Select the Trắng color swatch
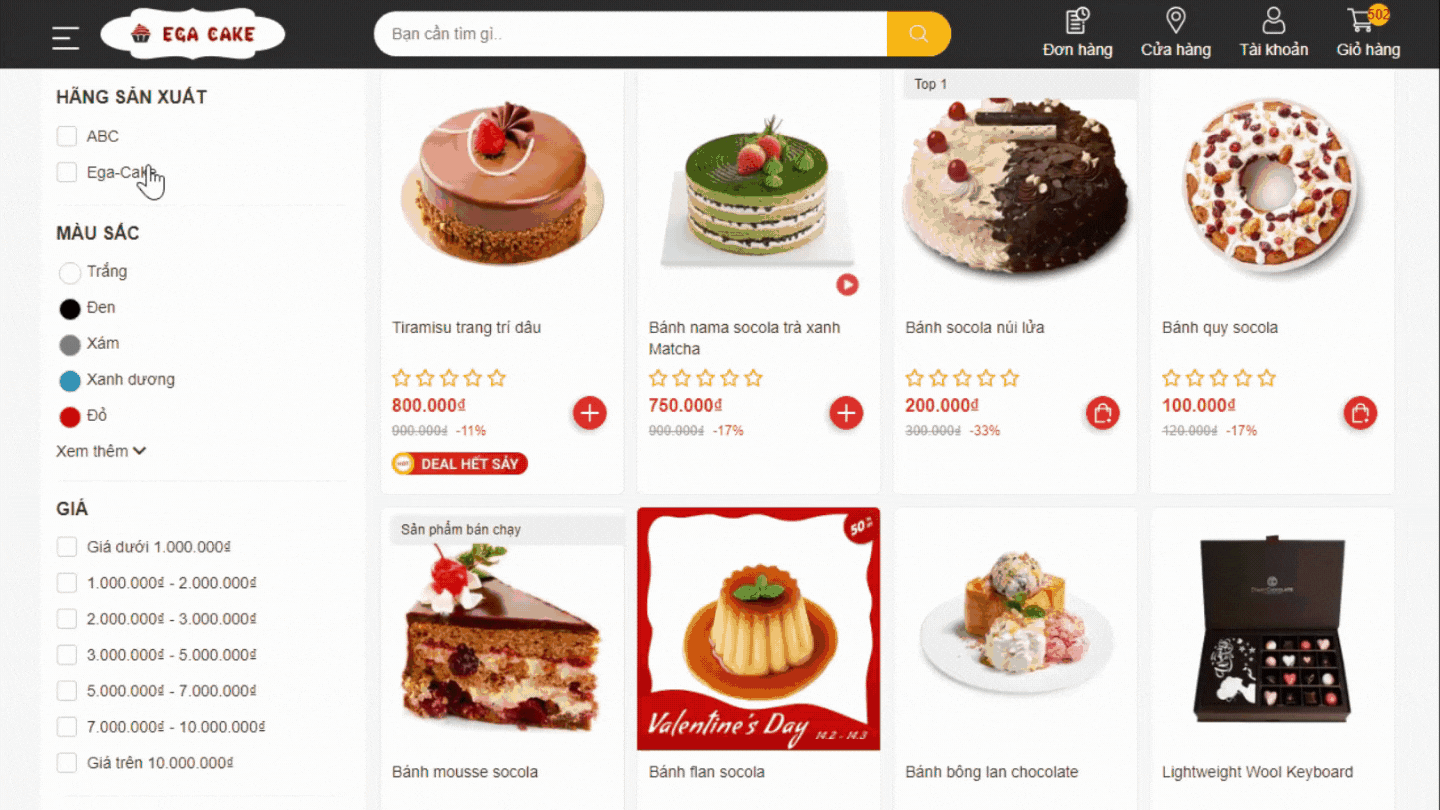This screenshot has height=810, width=1440. (x=69, y=272)
